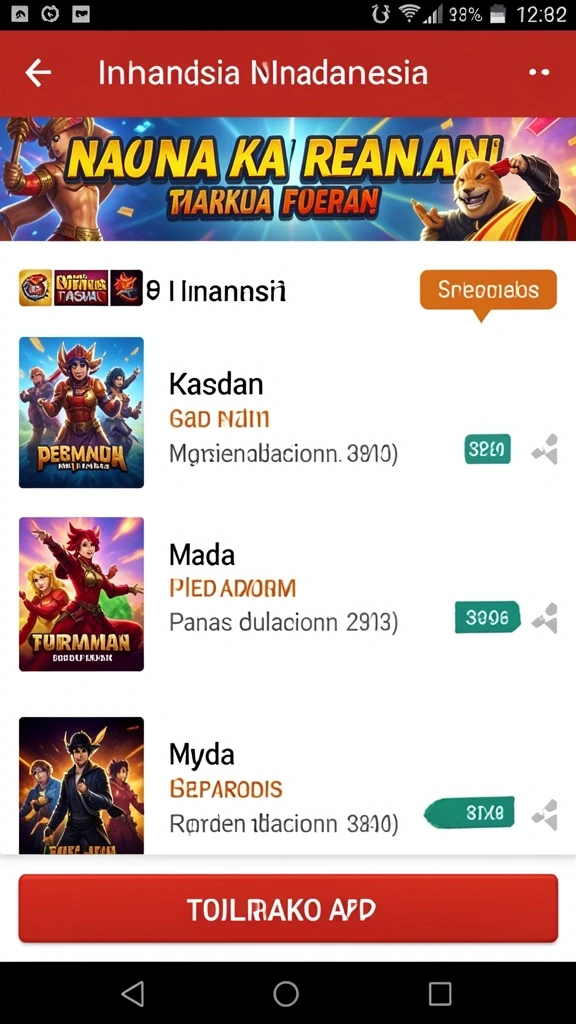Open the Mada game entry
Viewport: 576px width, 1024px height.
pyautogui.click(x=288, y=594)
